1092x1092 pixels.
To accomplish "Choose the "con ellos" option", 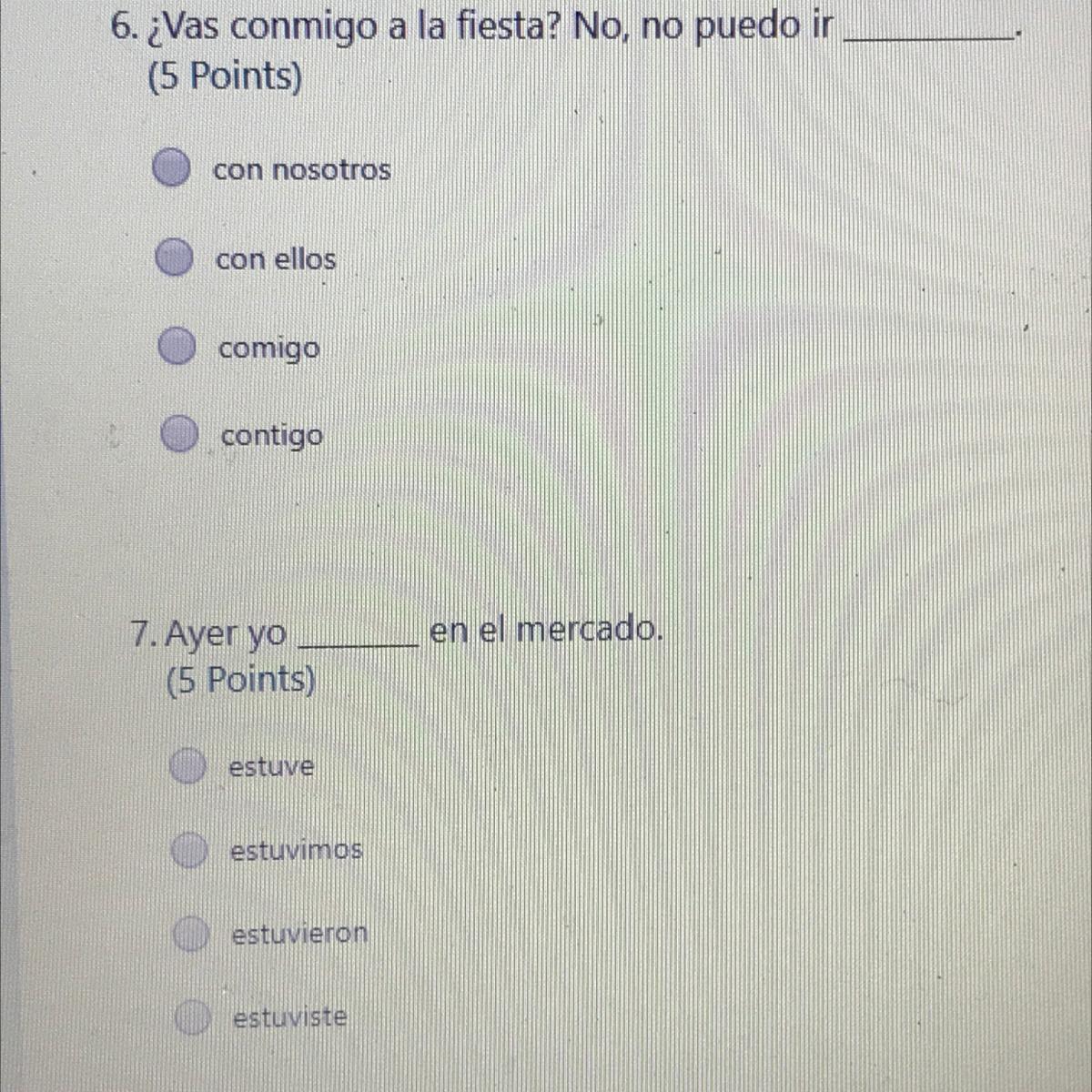I will pos(173,258).
